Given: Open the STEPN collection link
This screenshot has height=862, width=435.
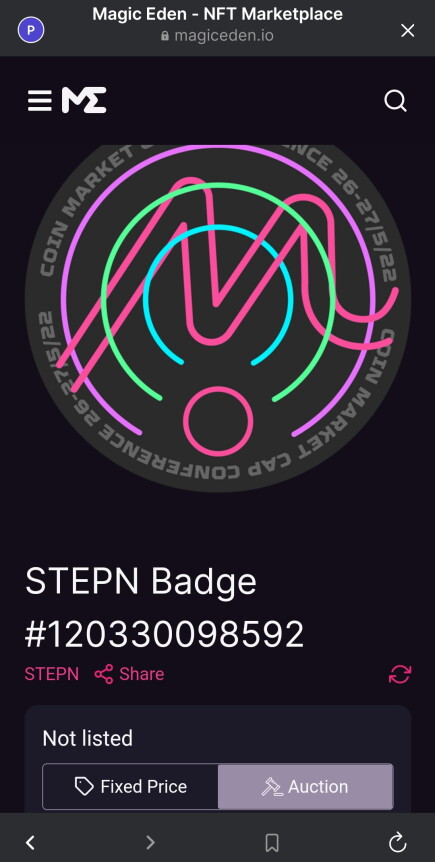Looking at the screenshot, I should click(52, 674).
